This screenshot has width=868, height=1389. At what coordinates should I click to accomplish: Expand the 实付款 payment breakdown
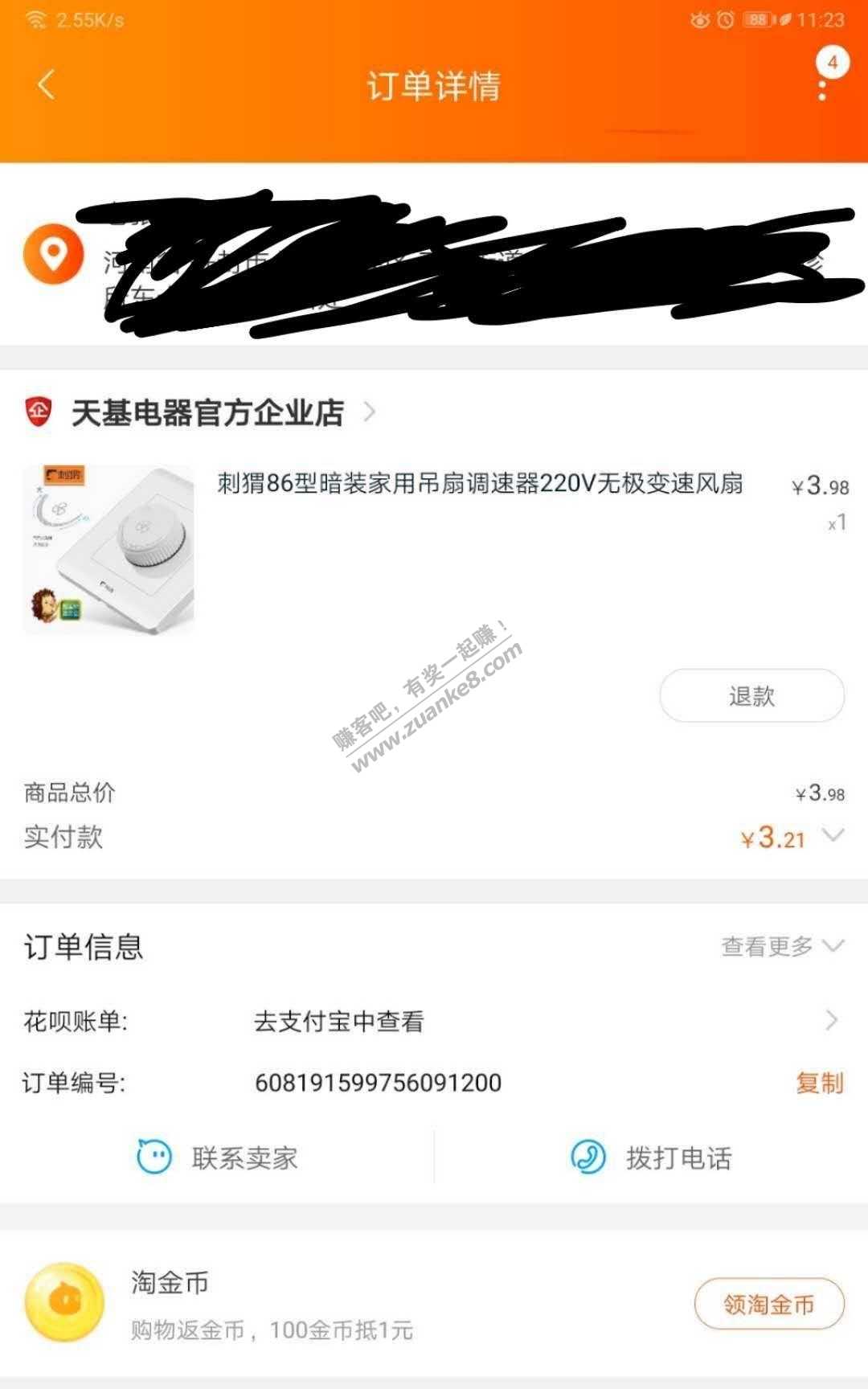pyautogui.click(x=833, y=837)
